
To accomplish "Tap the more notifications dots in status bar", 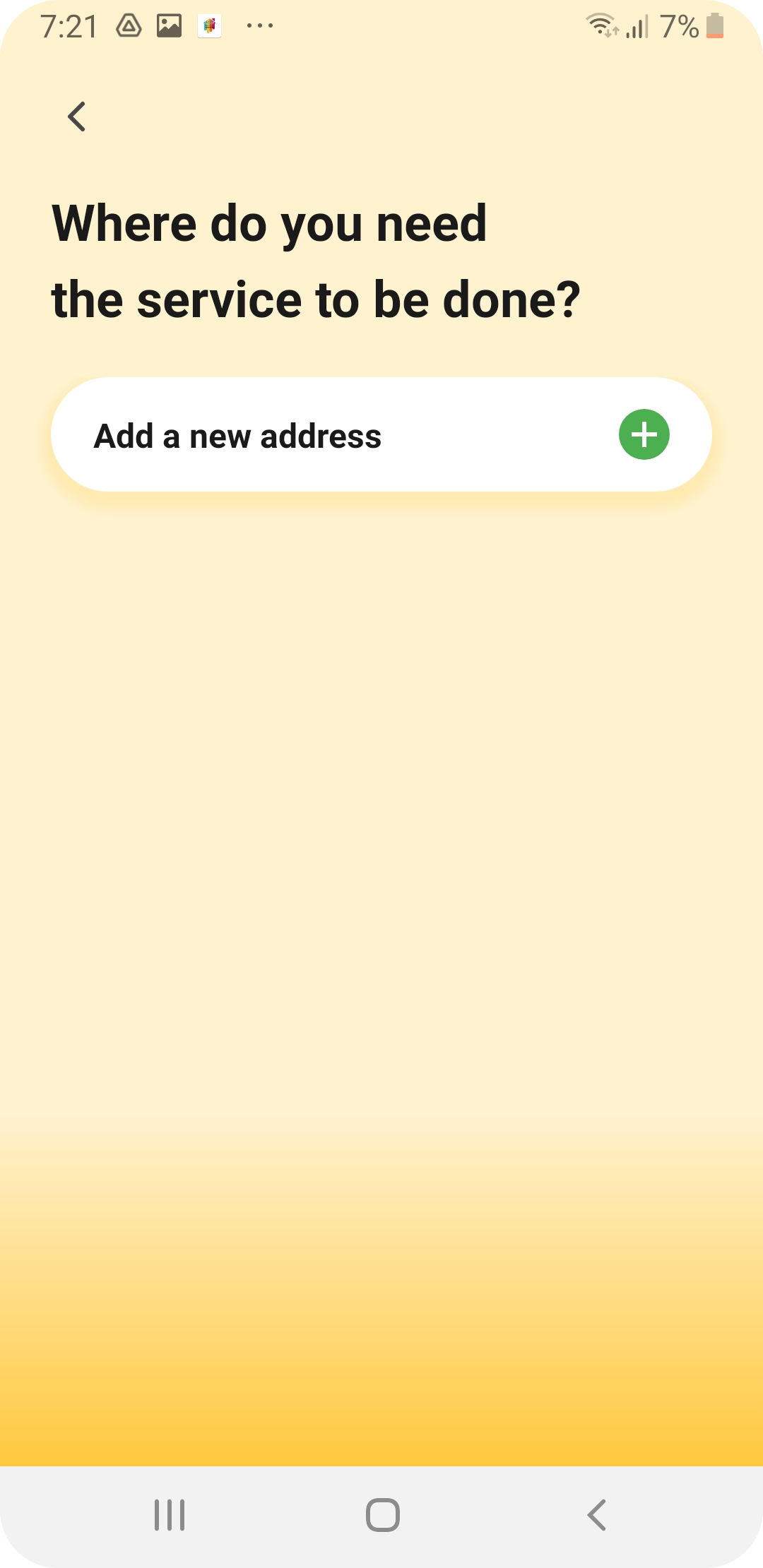I will [258, 25].
